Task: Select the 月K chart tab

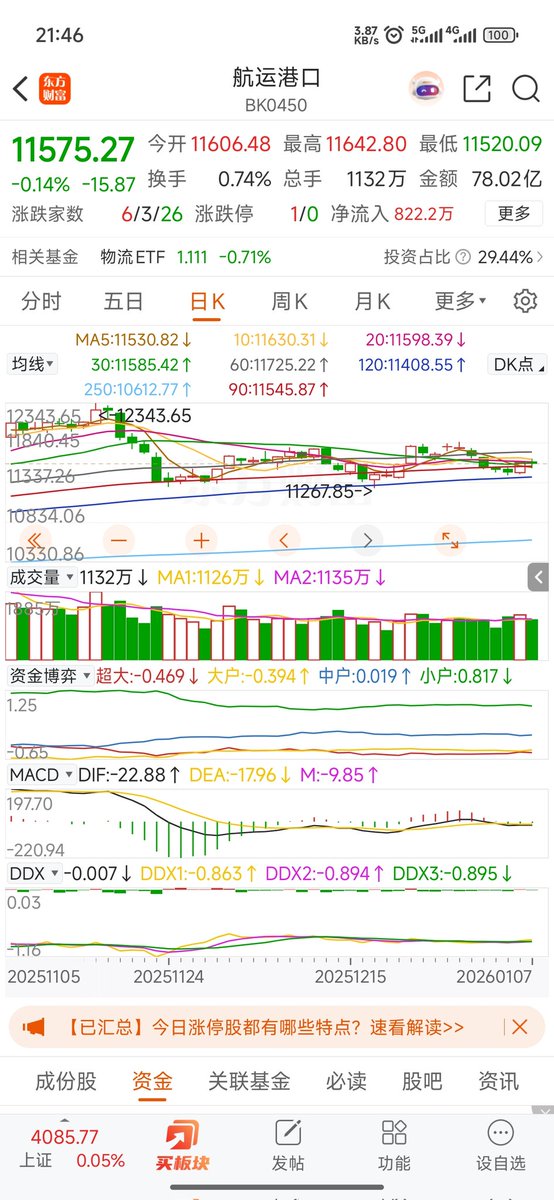Action: click(372, 301)
